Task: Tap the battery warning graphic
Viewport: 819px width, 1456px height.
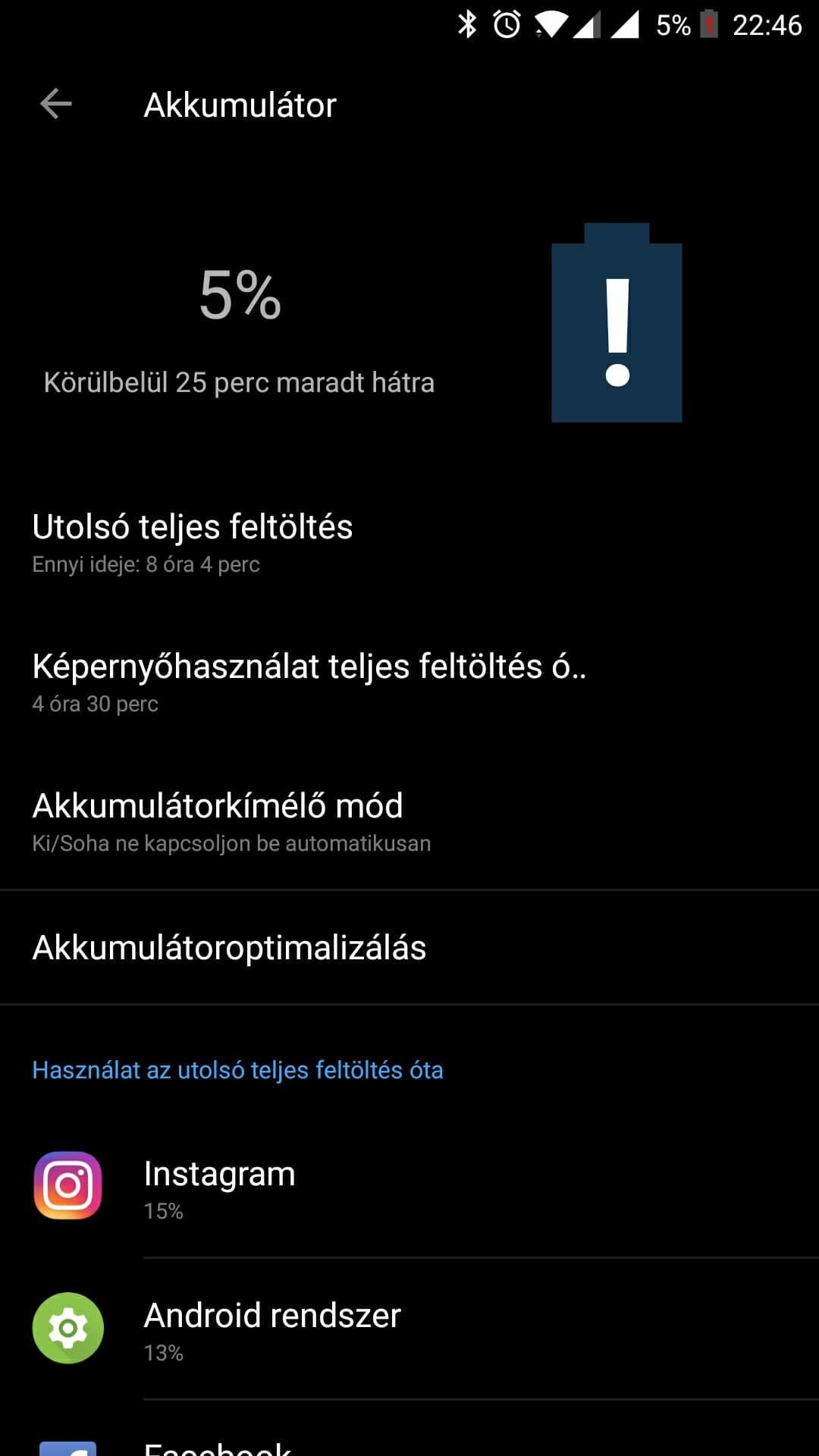Action: [x=617, y=324]
